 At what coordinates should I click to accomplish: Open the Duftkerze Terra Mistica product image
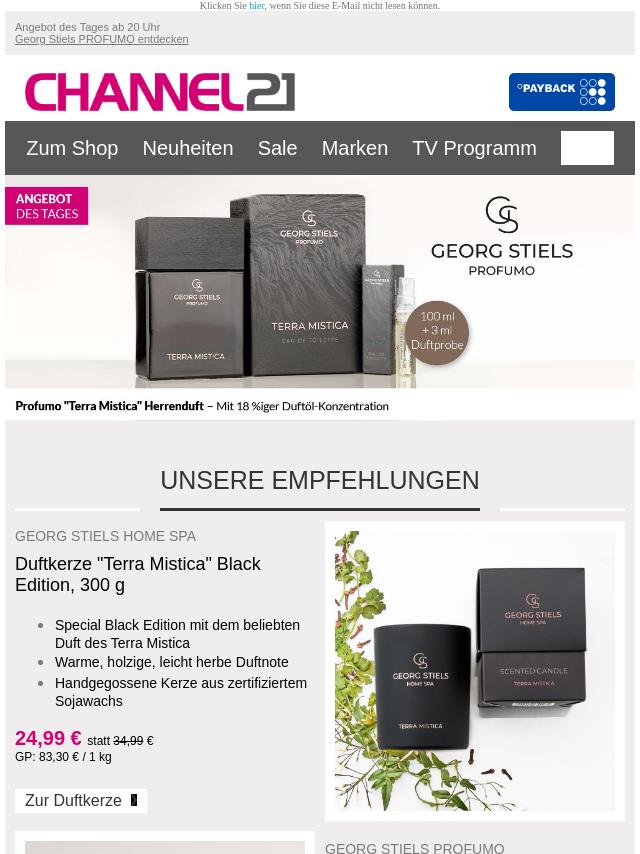click(474, 670)
